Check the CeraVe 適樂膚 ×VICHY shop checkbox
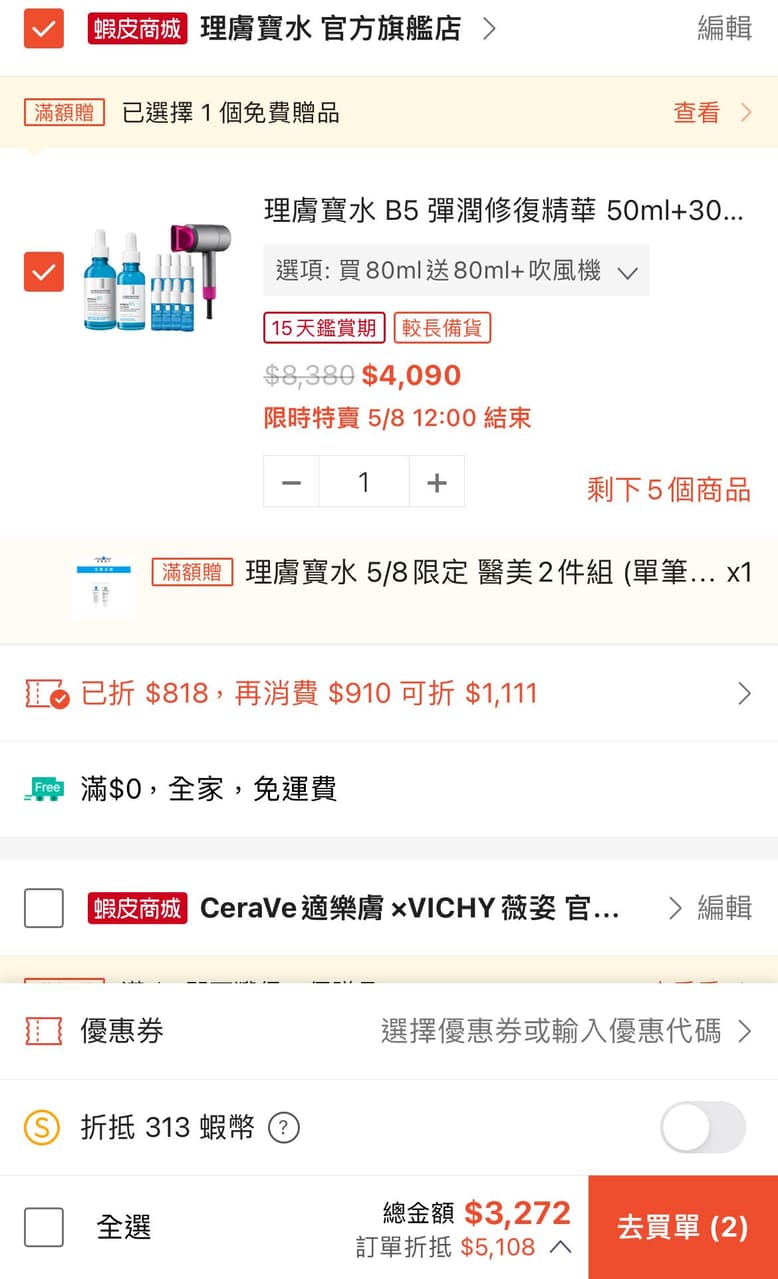778x1279 pixels. 43,908
